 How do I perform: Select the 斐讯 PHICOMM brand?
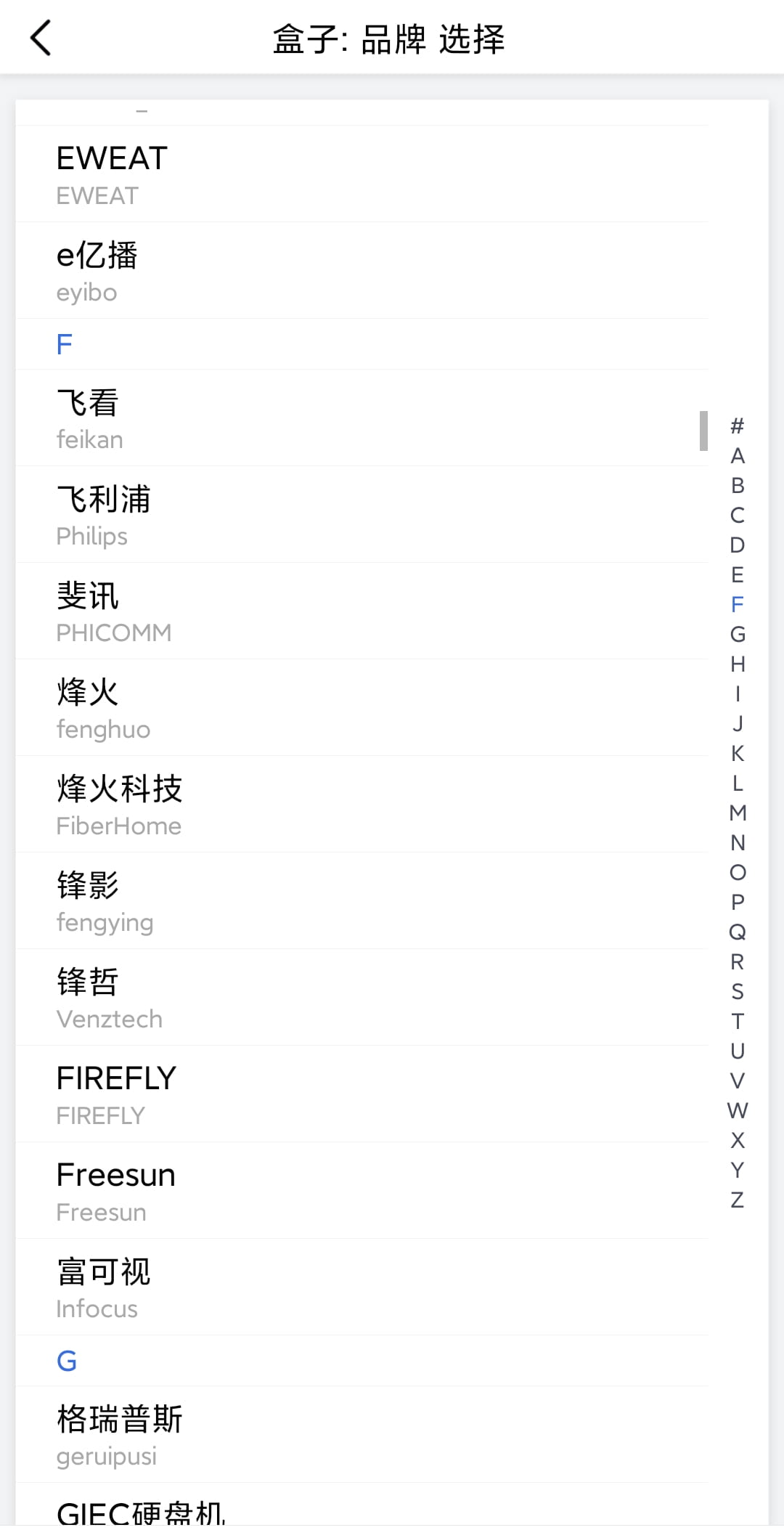[290, 611]
